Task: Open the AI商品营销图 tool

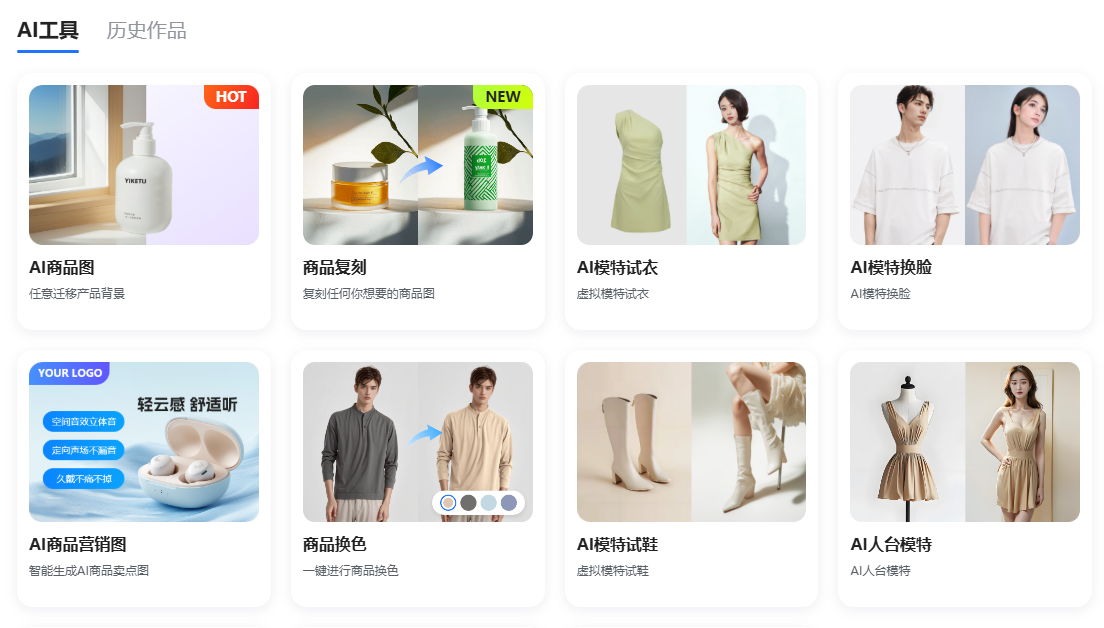Action: [x=144, y=477]
